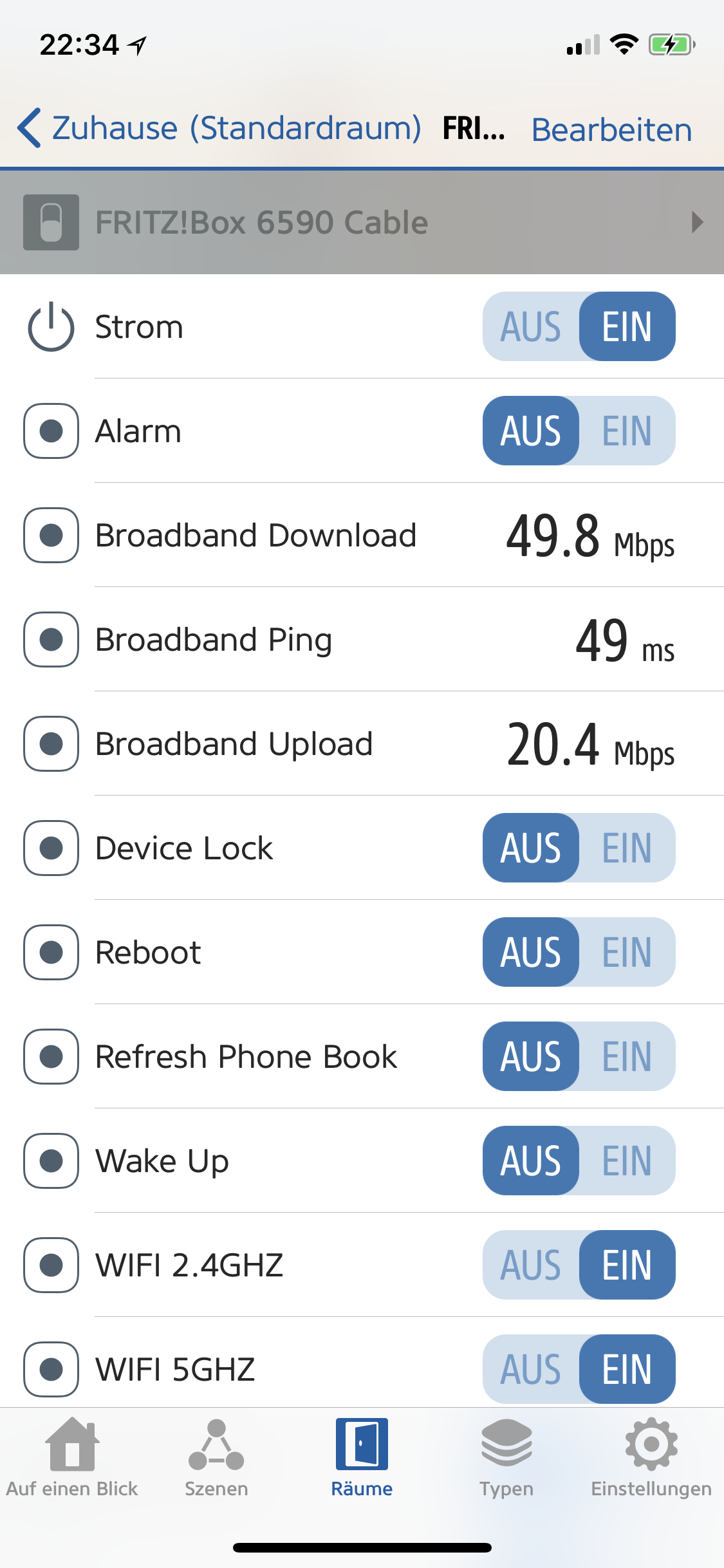Tap Bearbeiten to edit the device
724x1568 pixels.
[x=611, y=130]
